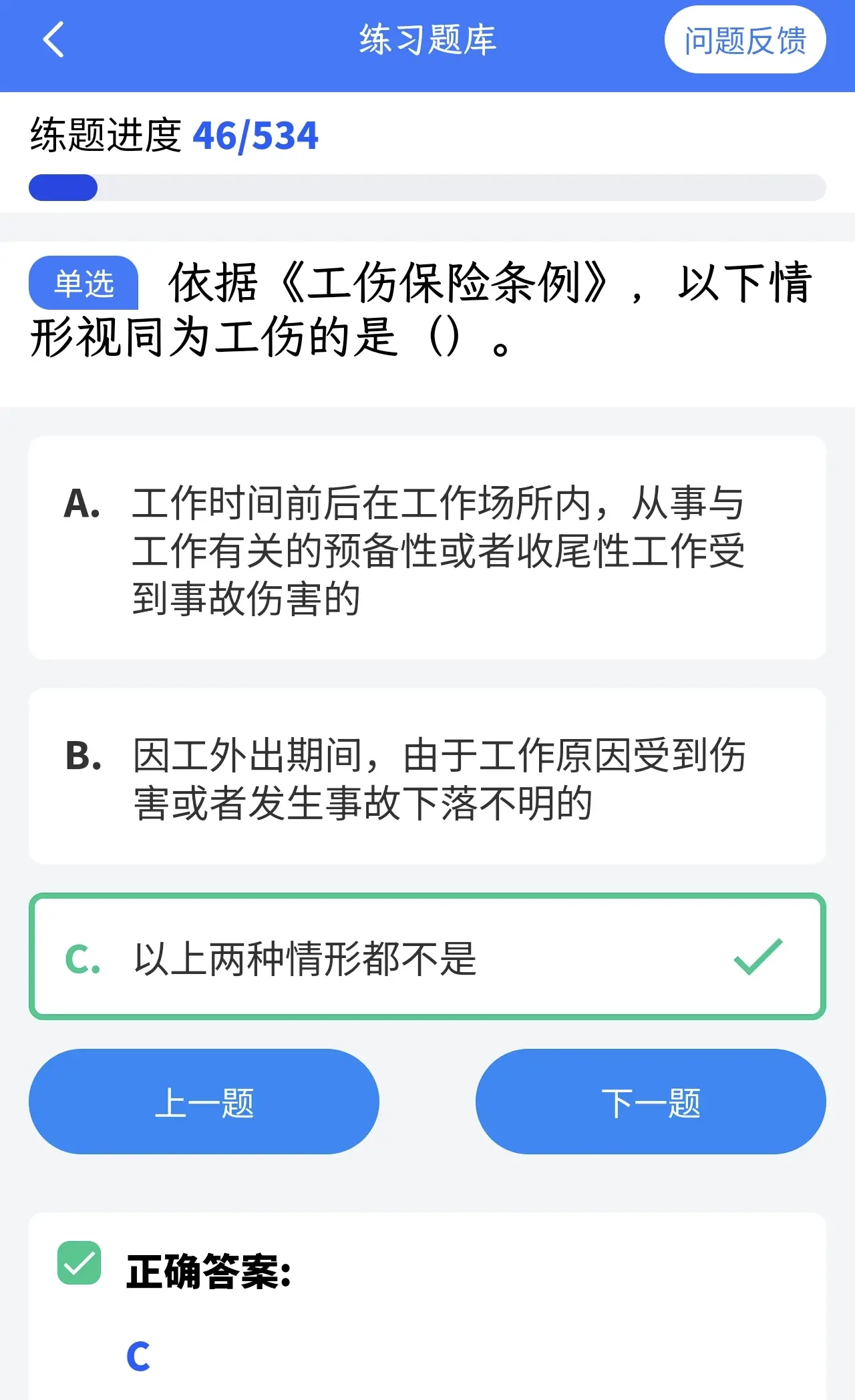The height and width of the screenshot is (1400, 855).
Task: Click the 46/534 progress counter
Action: coord(256,136)
